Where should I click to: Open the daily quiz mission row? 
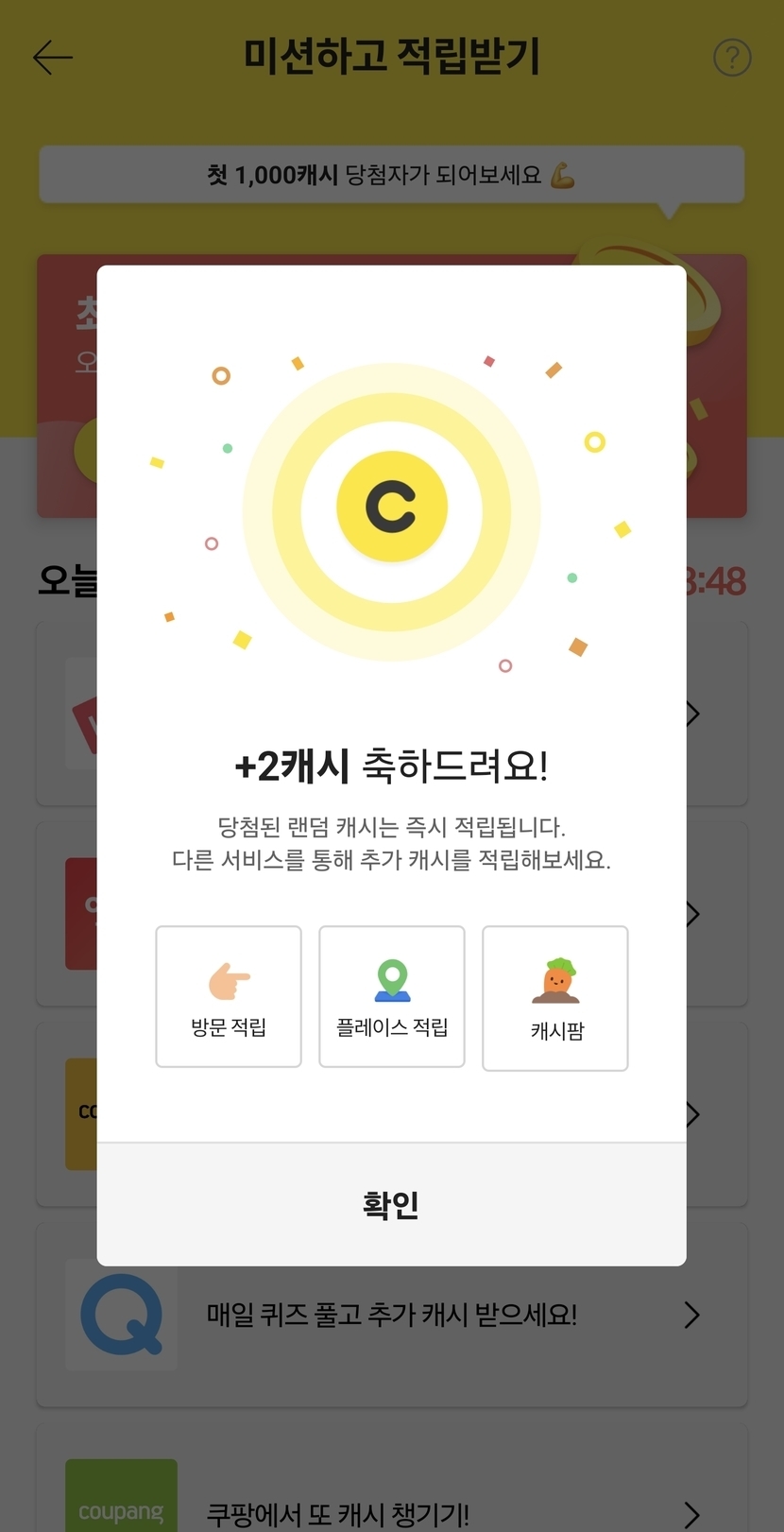point(392,1315)
